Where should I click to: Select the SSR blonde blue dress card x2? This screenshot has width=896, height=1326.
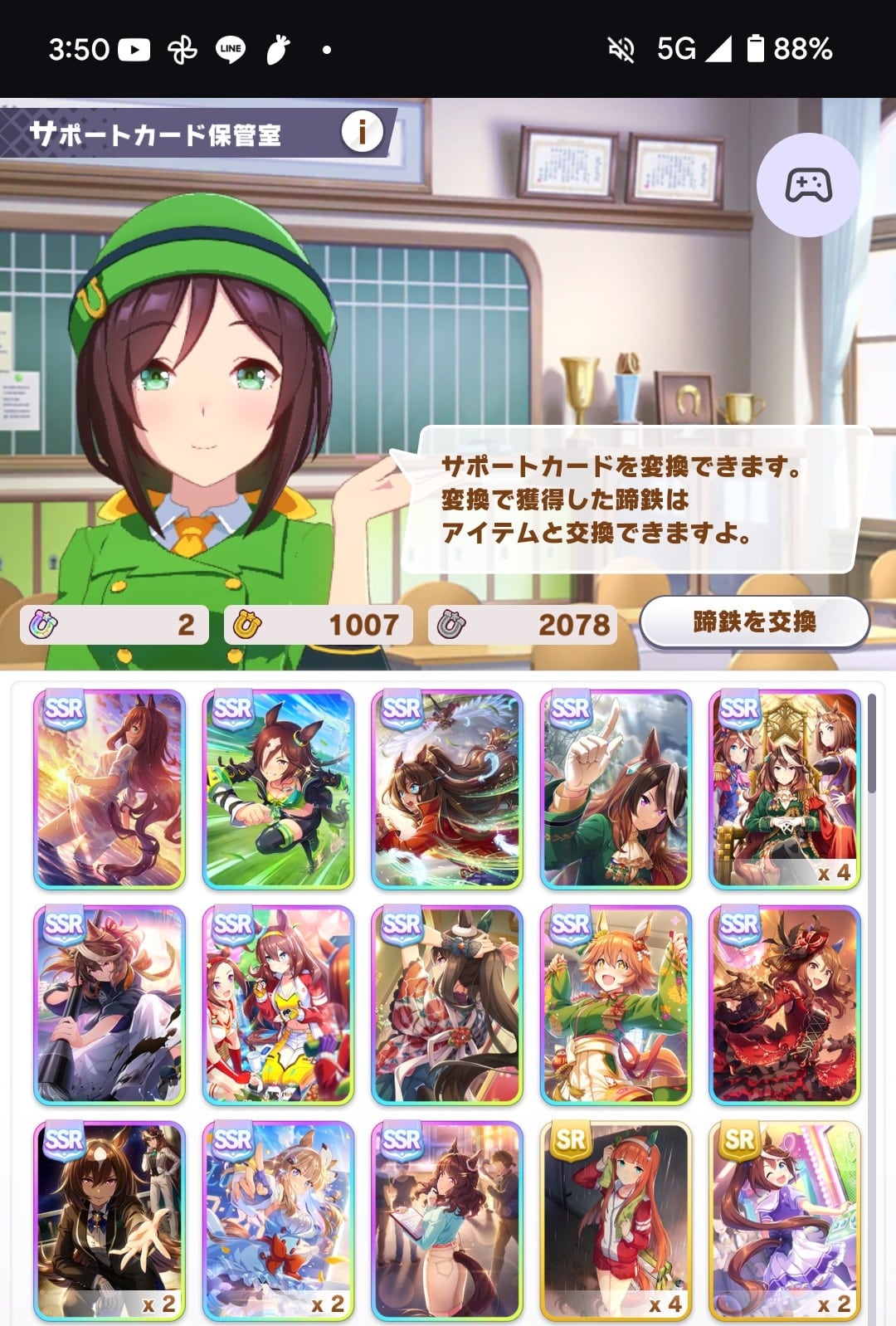pyautogui.click(x=279, y=1220)
